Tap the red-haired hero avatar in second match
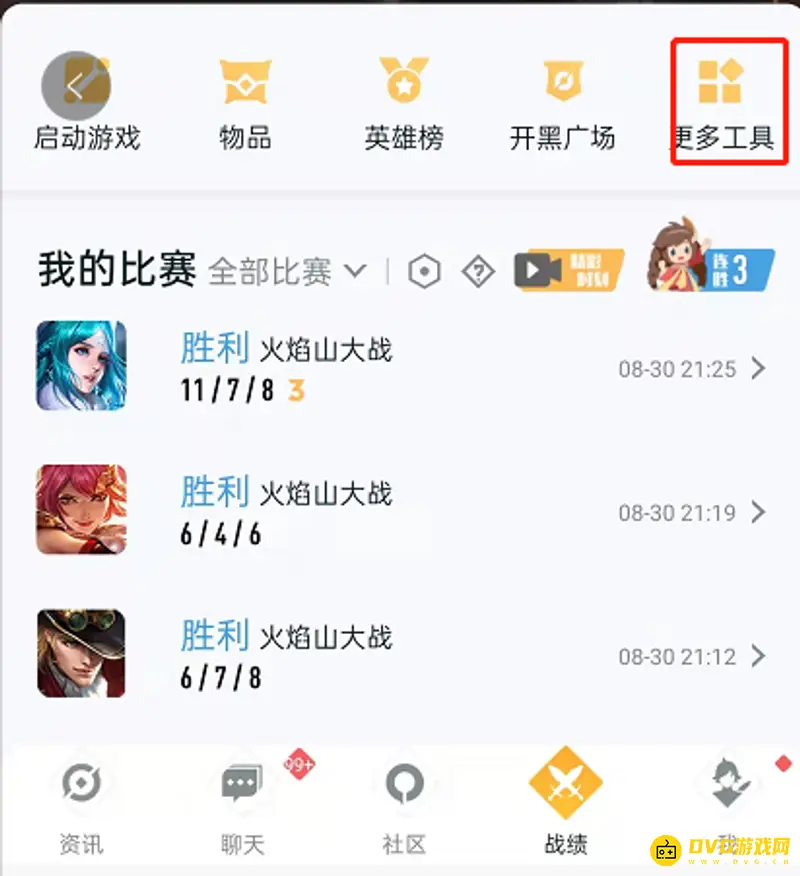The width and height of the screenshot is (800, 876). (81, 509)
